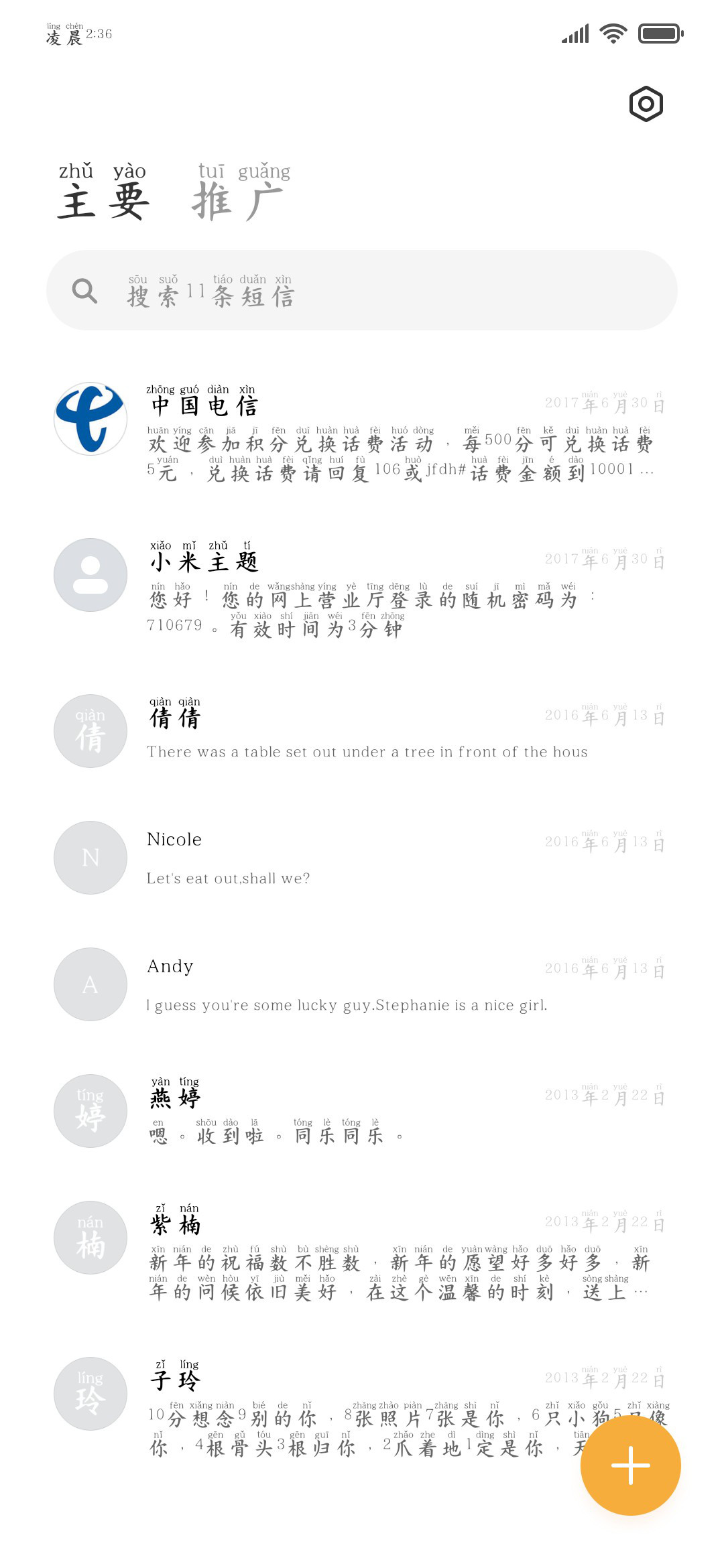The height and width of the screenshot is (1568, 724).
Task: Select the 主要 tab
Action: coord(103,192)
